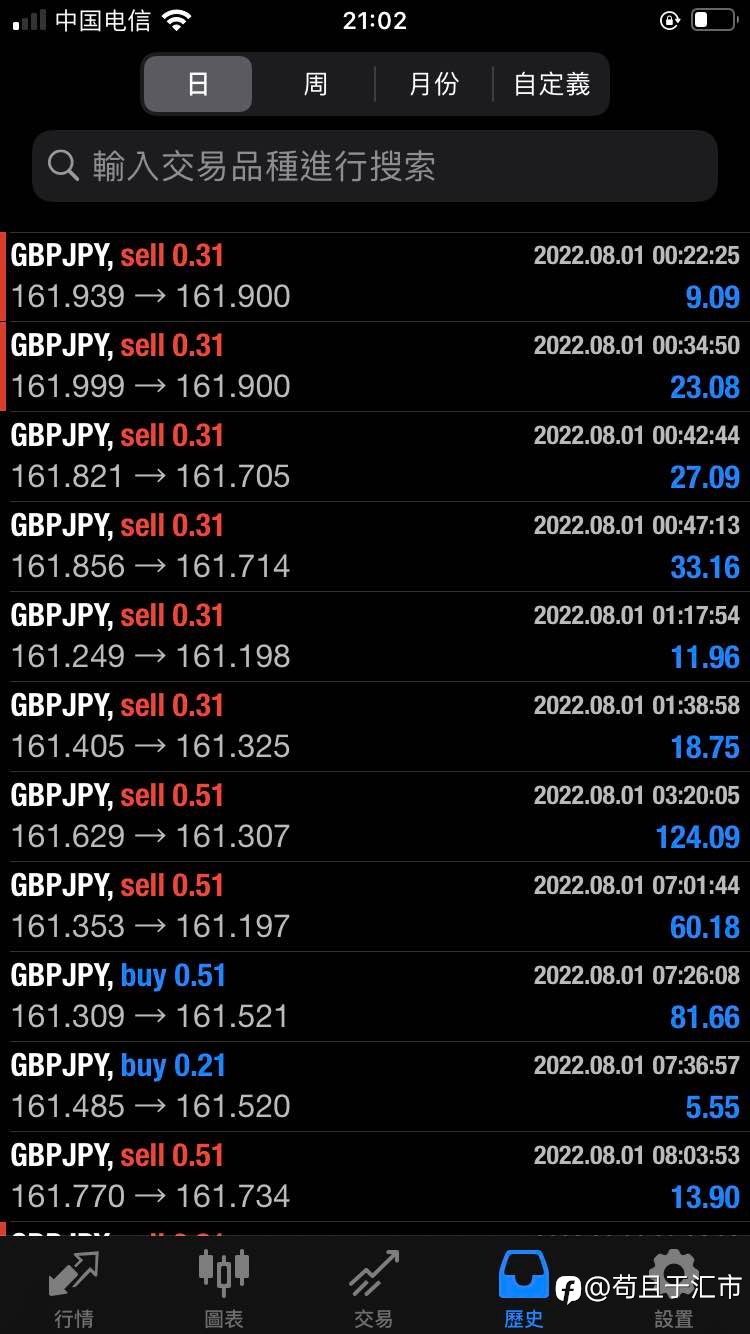Open the 設置 settings tab

673,1288
